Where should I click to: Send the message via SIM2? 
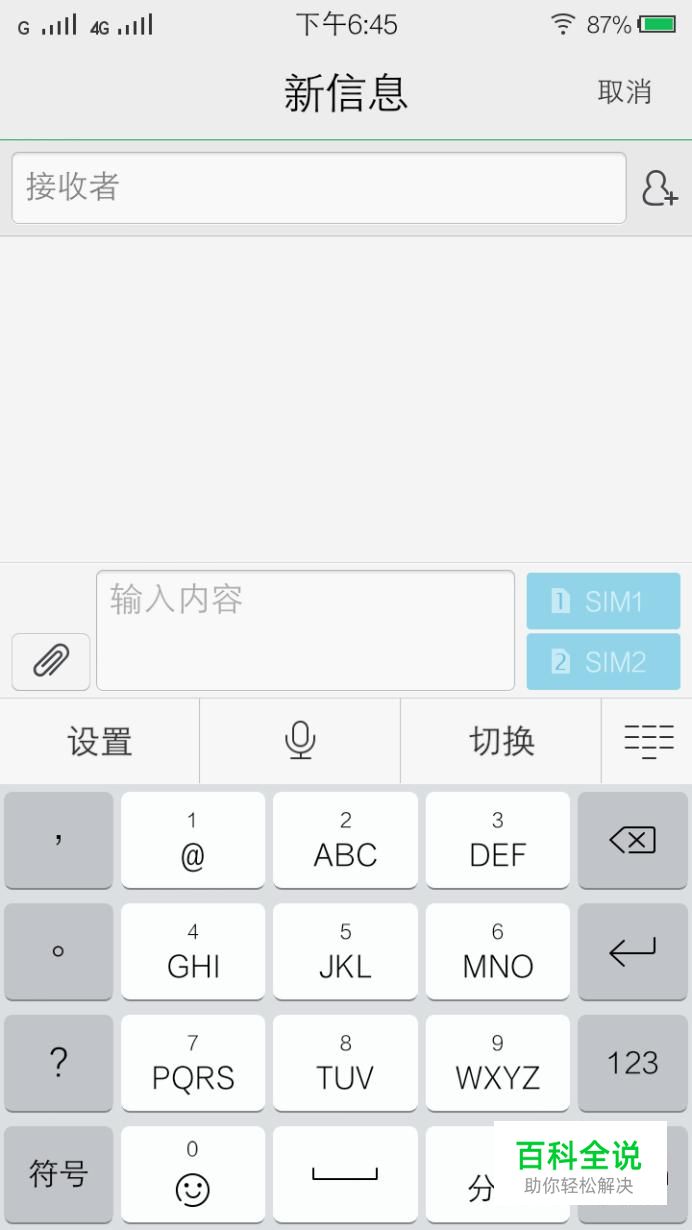click(603, 661)
